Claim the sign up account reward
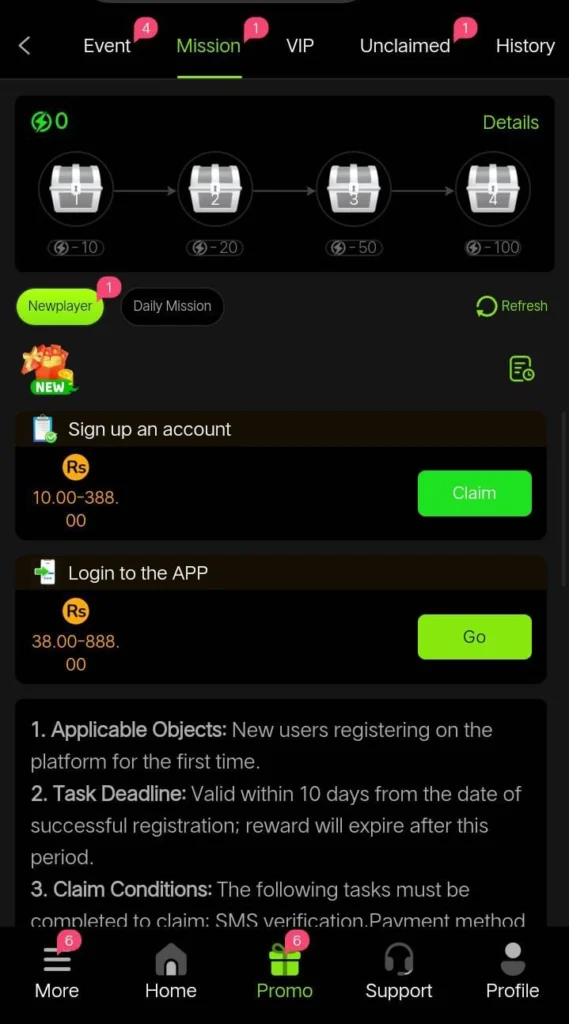This screenshot has height=1024, width=569. 474,493
